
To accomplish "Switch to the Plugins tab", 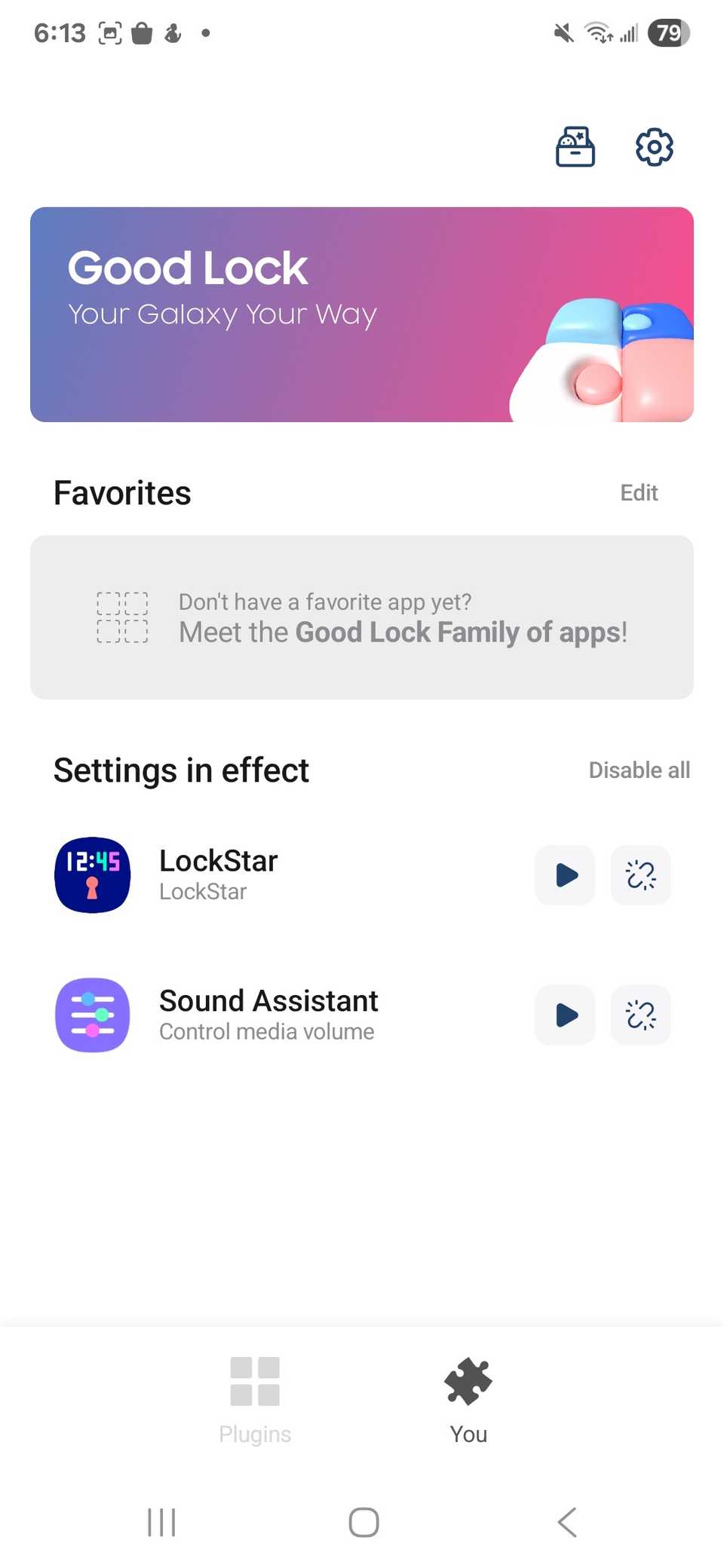I will point(255,1402).
